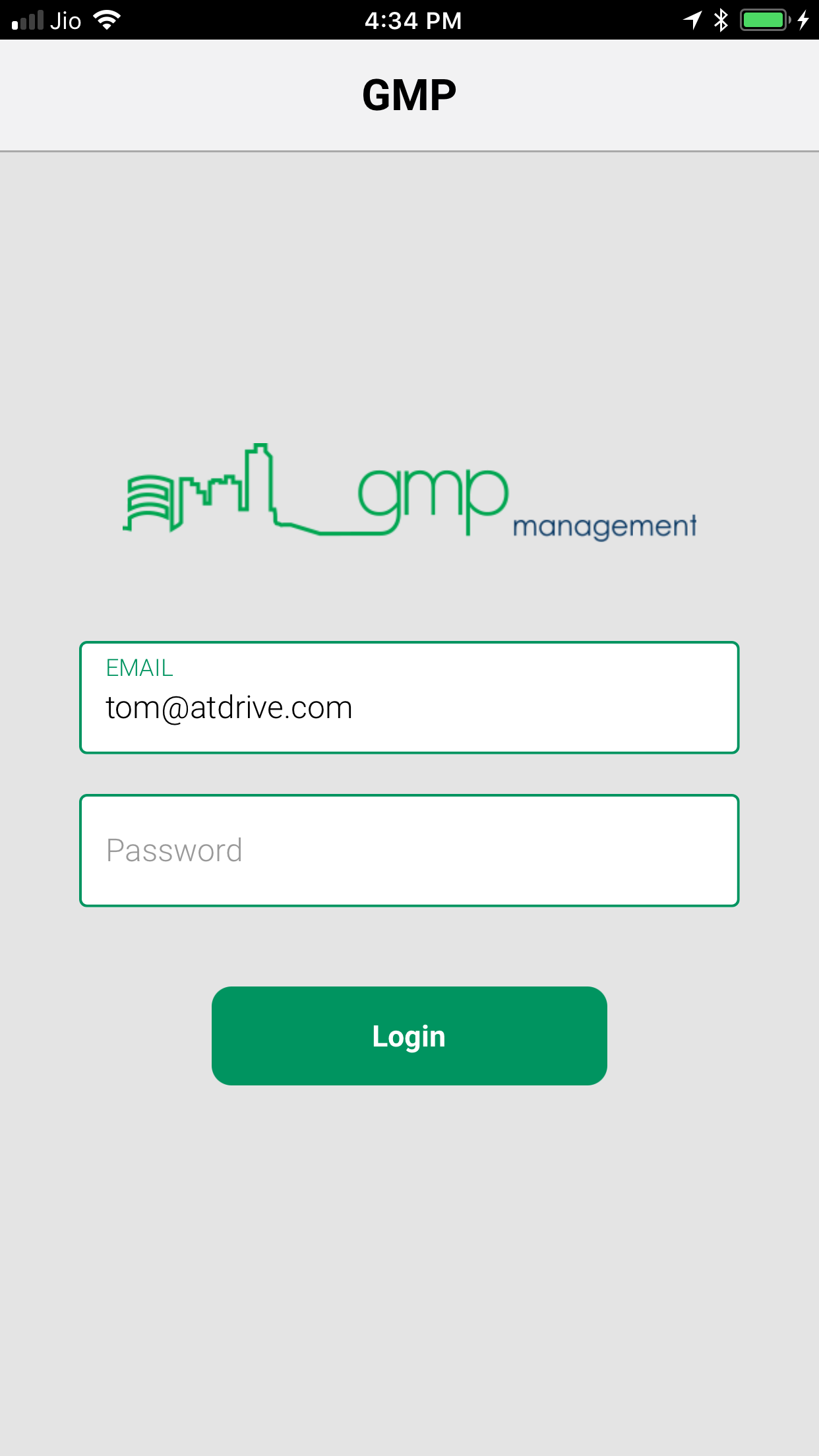819x1456 pixels.
Task: Tap the green Login button
Action: [409, 1035]
